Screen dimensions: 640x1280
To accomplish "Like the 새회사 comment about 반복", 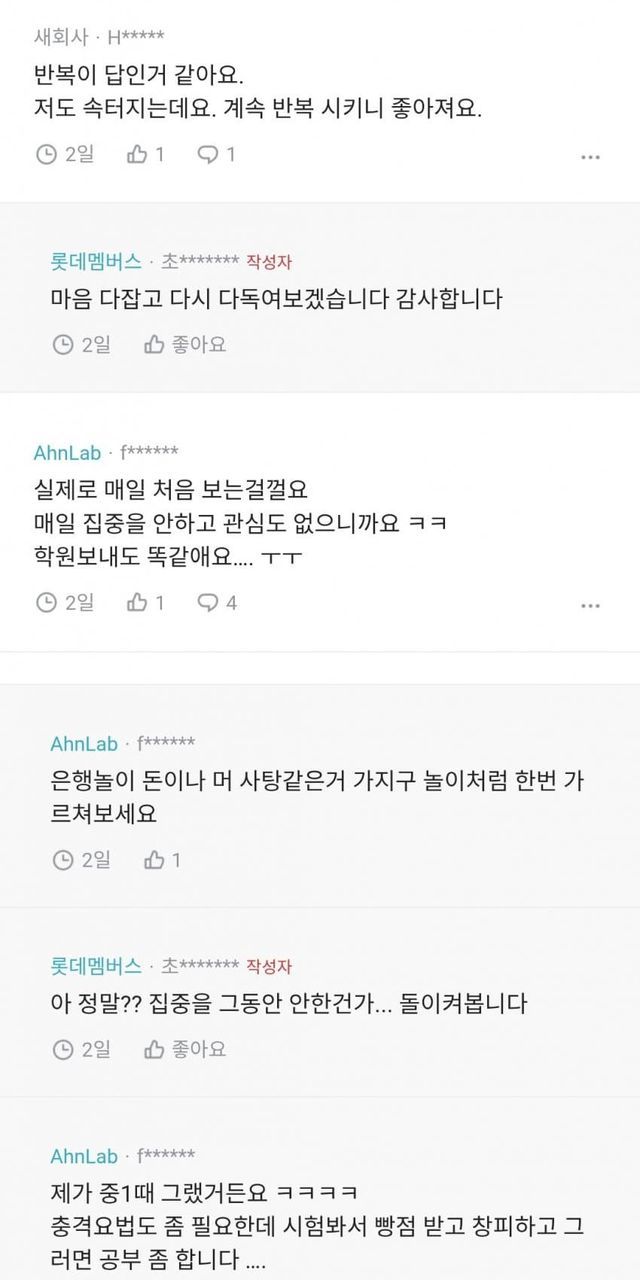I will click(144, 155).
